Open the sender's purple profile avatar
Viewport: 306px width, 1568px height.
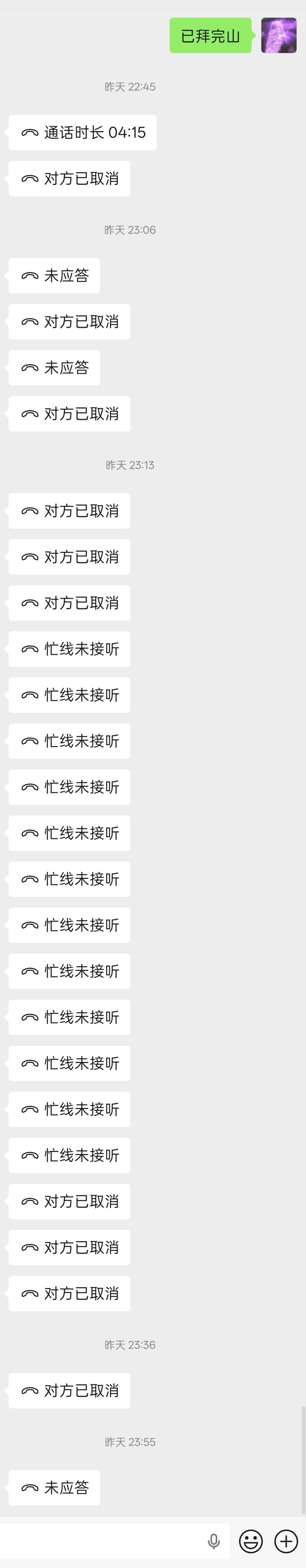(x=279, y=36)
